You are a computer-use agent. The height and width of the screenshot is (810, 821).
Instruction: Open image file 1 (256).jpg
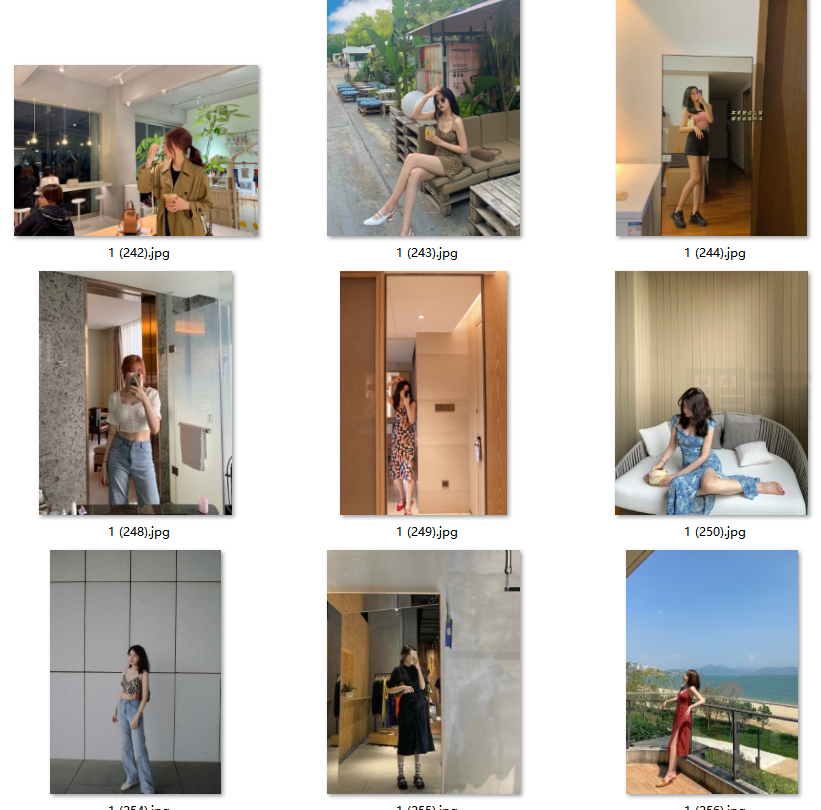pyautogui.click(x=711, y=671)
